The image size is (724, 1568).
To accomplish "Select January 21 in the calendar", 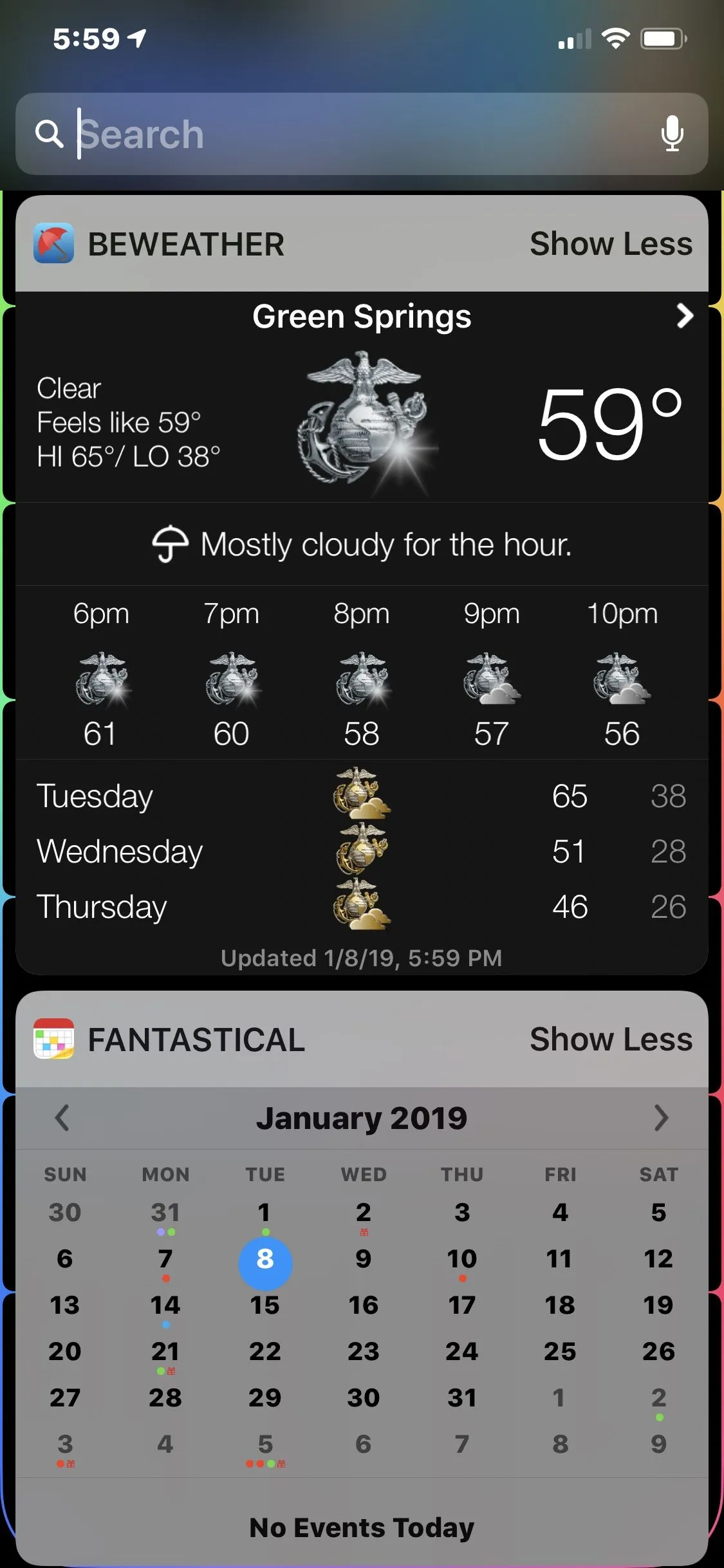I will point(165,1352).
